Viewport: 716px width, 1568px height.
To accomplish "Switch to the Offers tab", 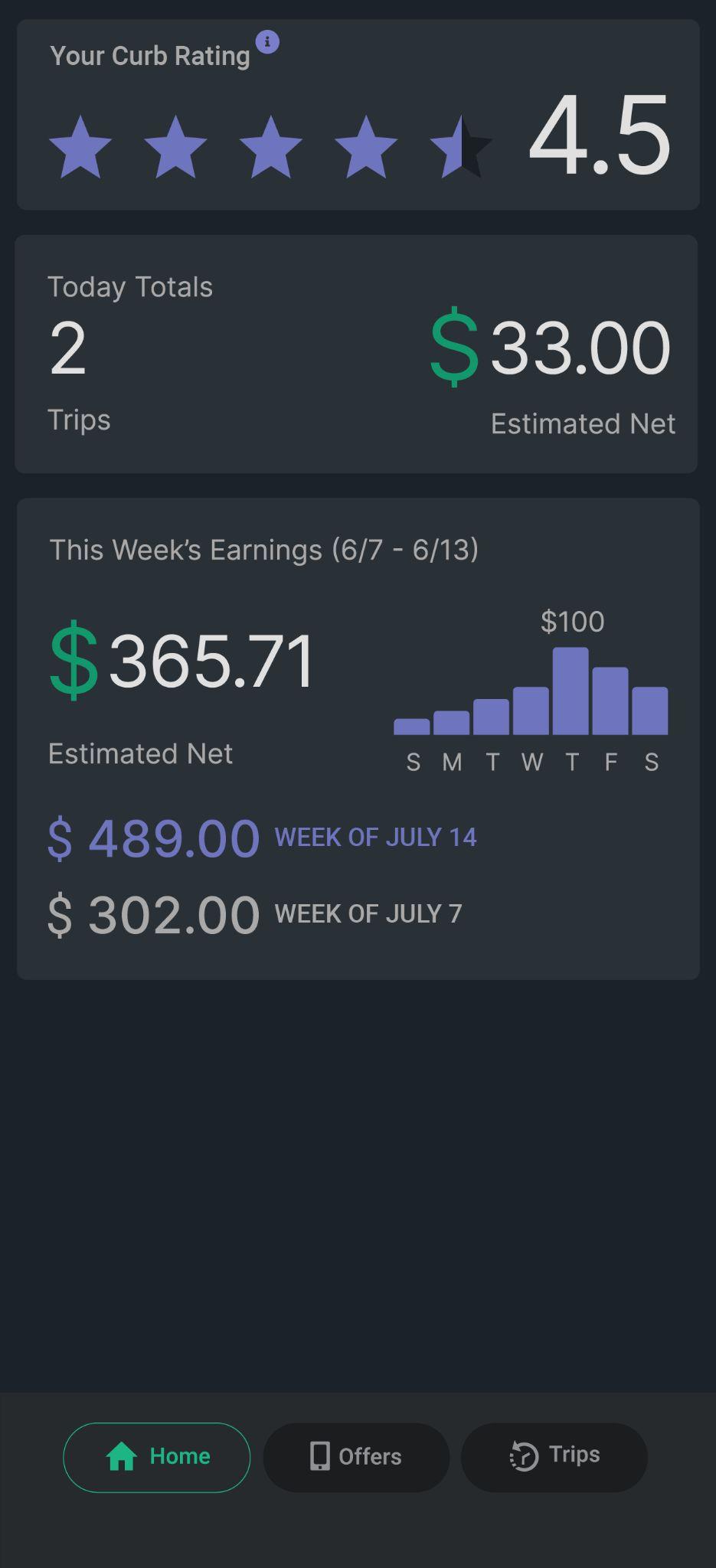I will [x=356, y=1456].
